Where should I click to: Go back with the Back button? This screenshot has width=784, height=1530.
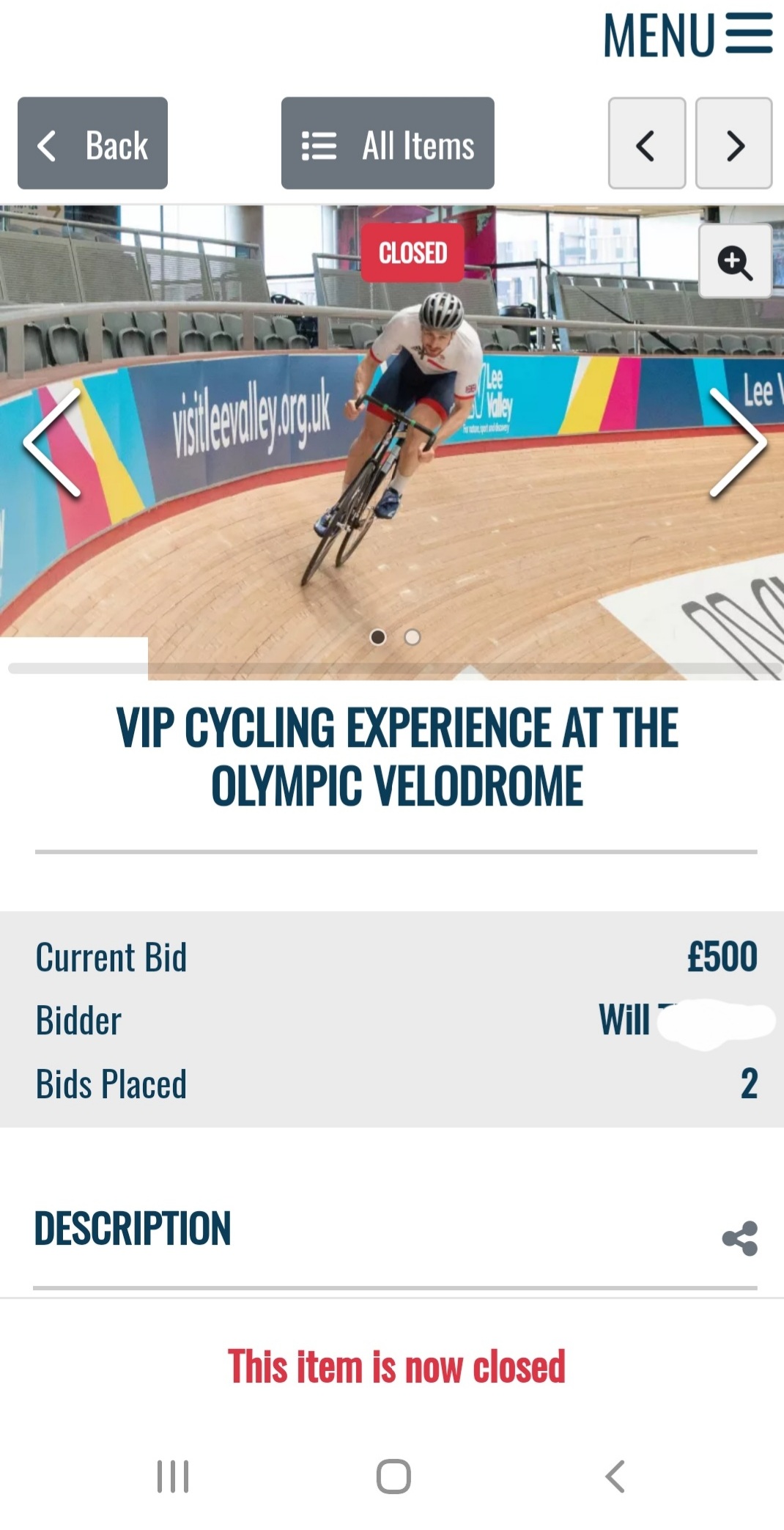[93, 144]
